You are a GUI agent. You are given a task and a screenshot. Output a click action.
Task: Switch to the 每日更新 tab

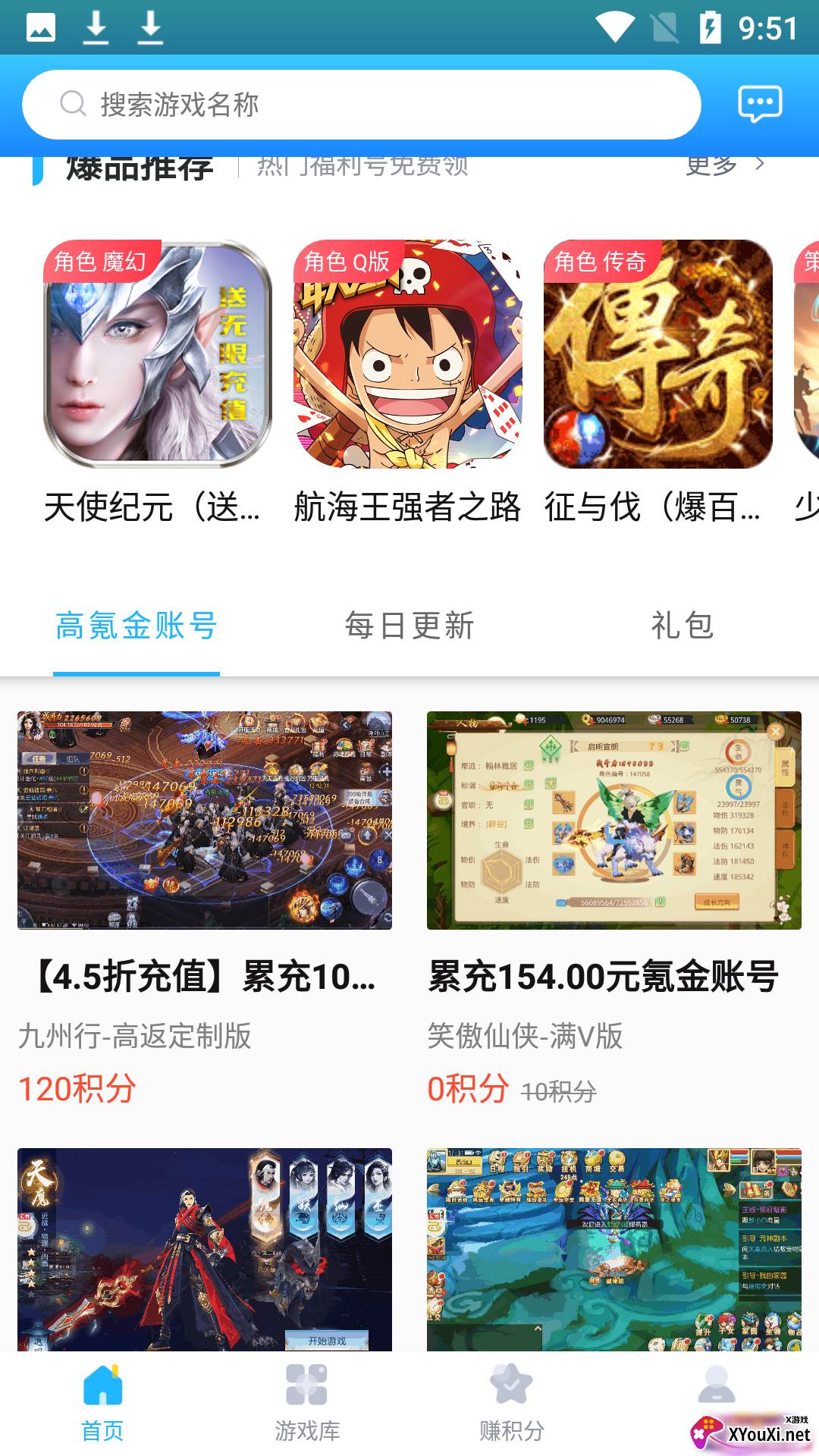tap(409, 626)
